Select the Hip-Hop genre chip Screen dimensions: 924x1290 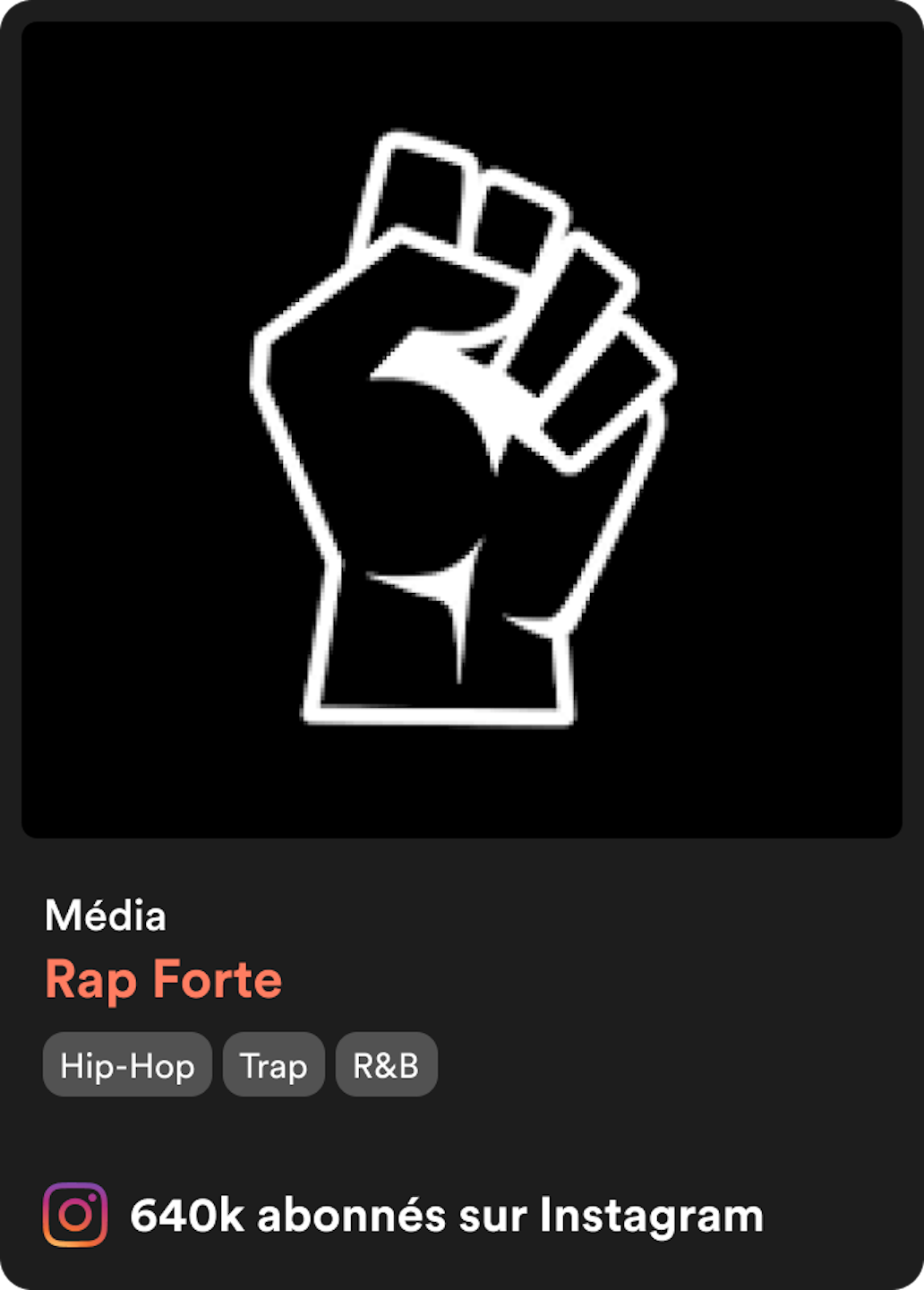point(127,1065)
